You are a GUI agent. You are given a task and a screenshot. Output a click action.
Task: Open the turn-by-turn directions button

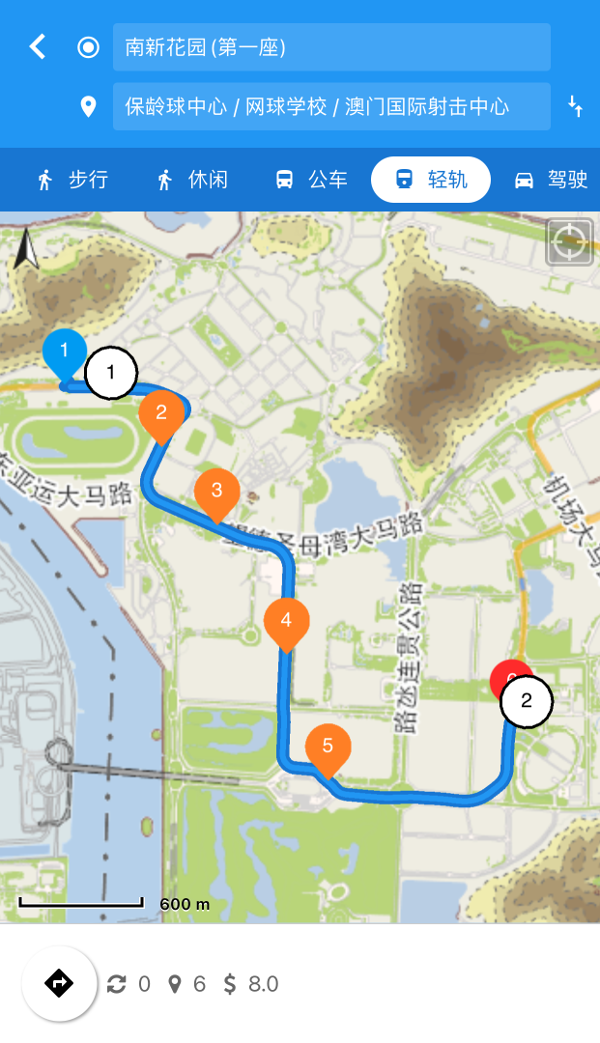point(59,984)
